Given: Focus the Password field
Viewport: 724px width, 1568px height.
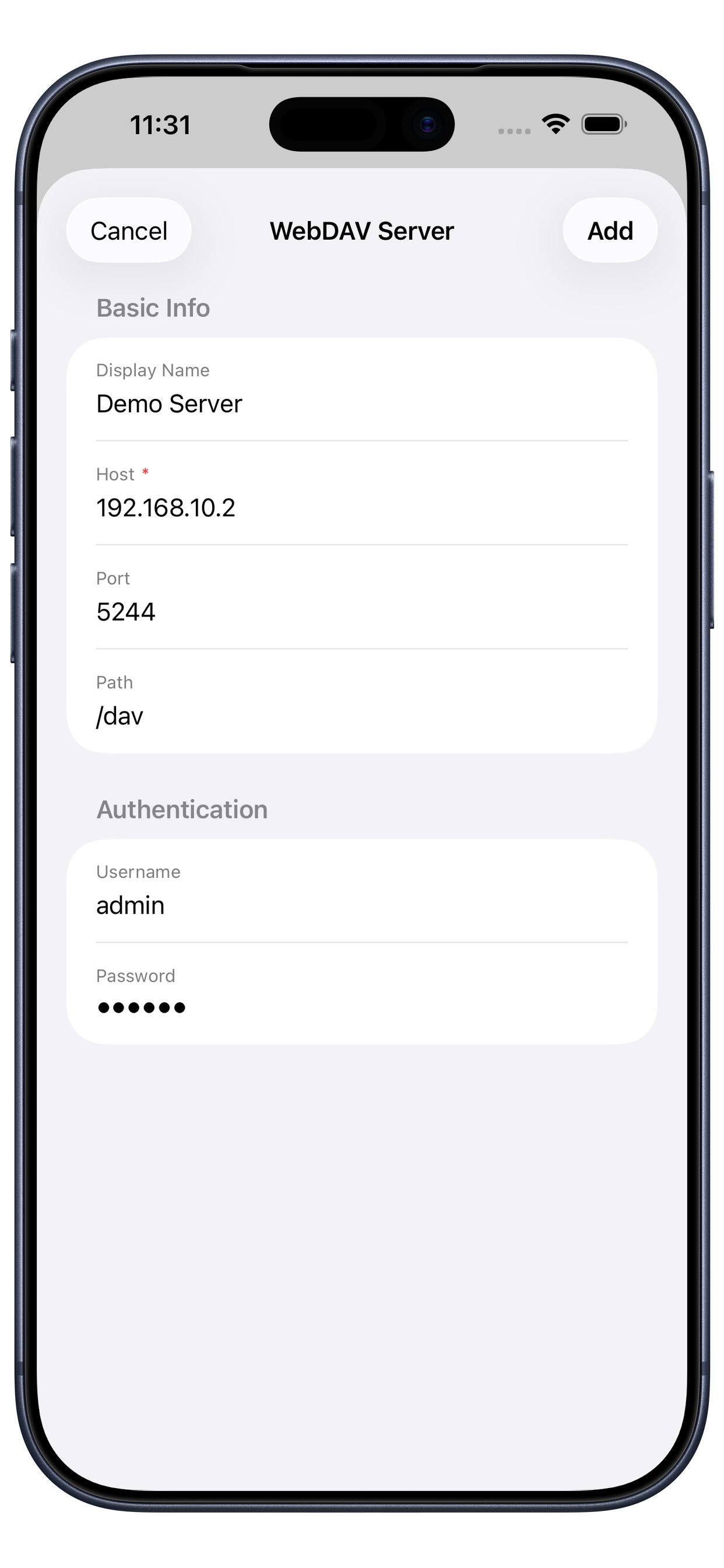Looking at the screenshot, I should 361,1007.
